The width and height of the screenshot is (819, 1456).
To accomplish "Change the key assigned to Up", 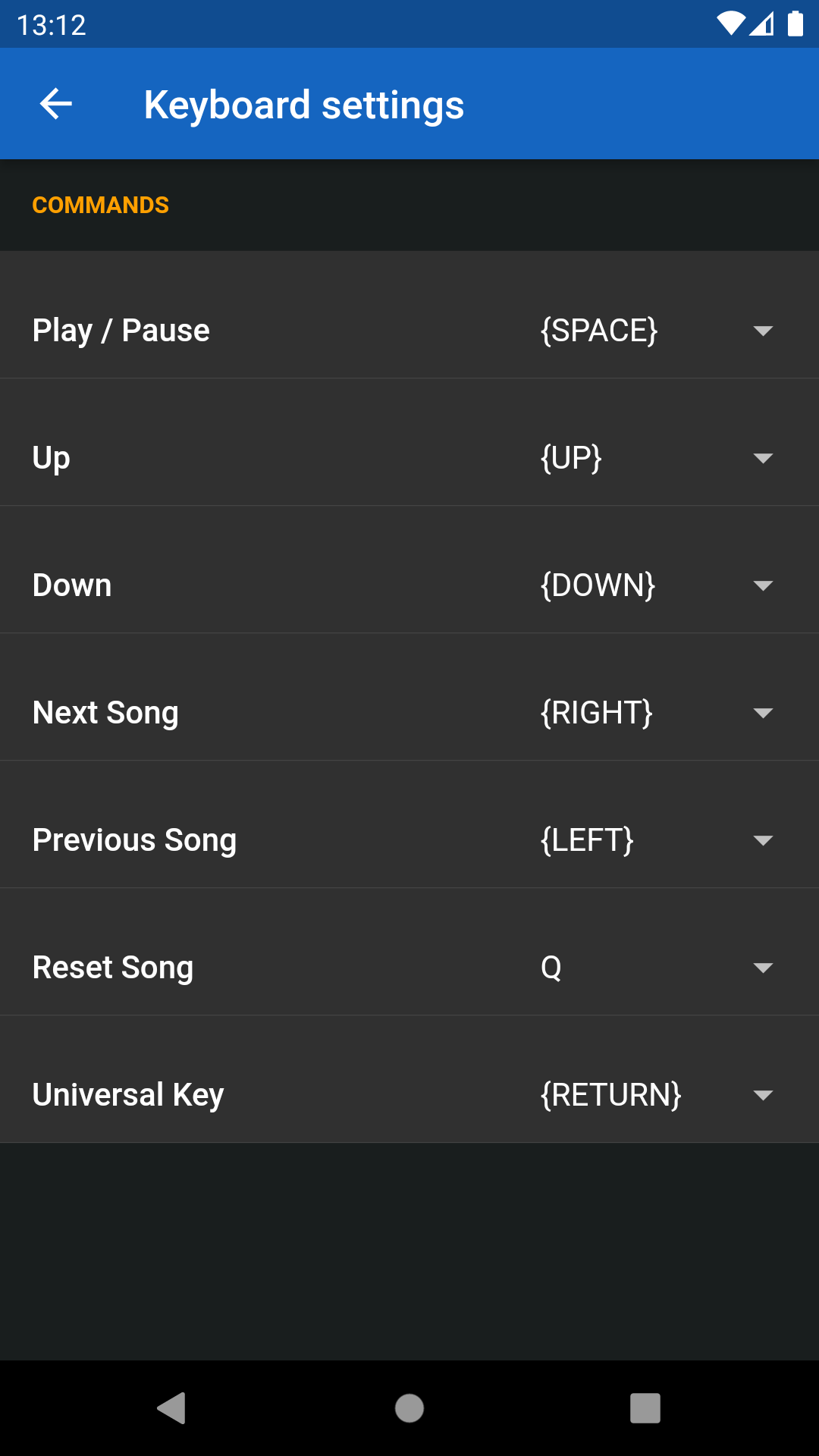I will click(x=656, y=458).
